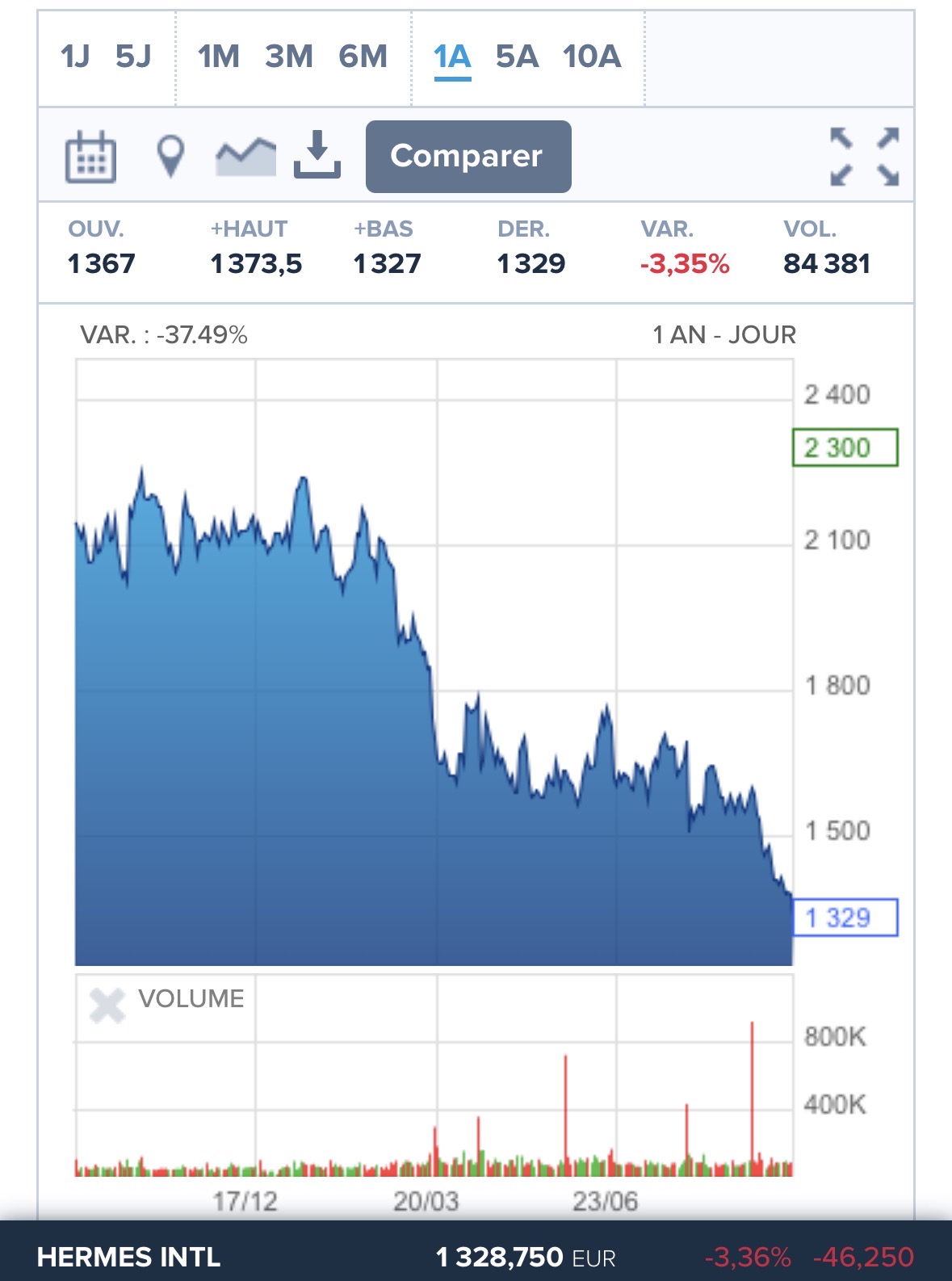Image resolution: width=952 pixels, height=1281 pixels.
Task: Switch chart to 6M
Action: [363, 57]
